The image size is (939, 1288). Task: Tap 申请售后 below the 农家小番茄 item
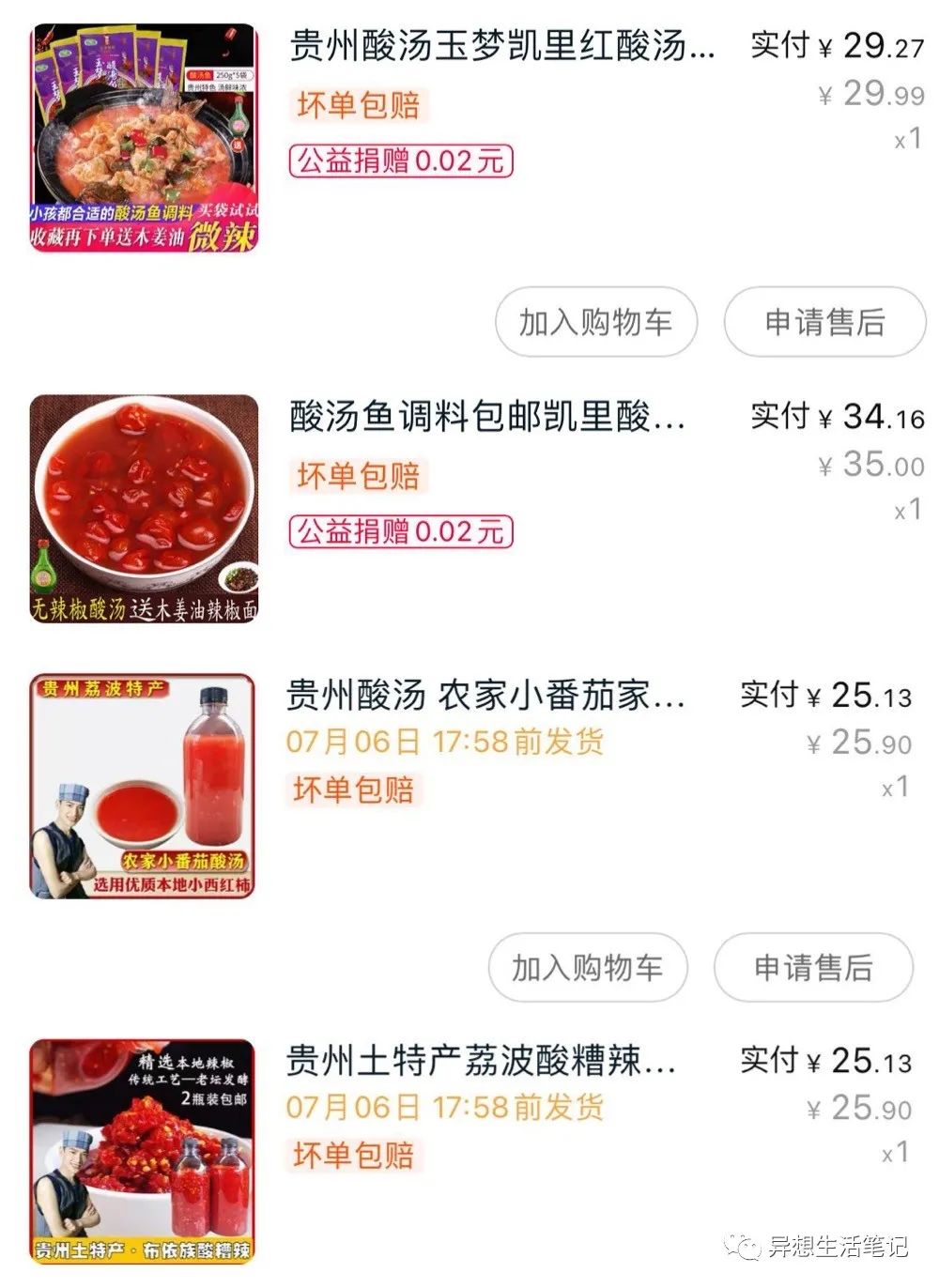pos(812,967)
